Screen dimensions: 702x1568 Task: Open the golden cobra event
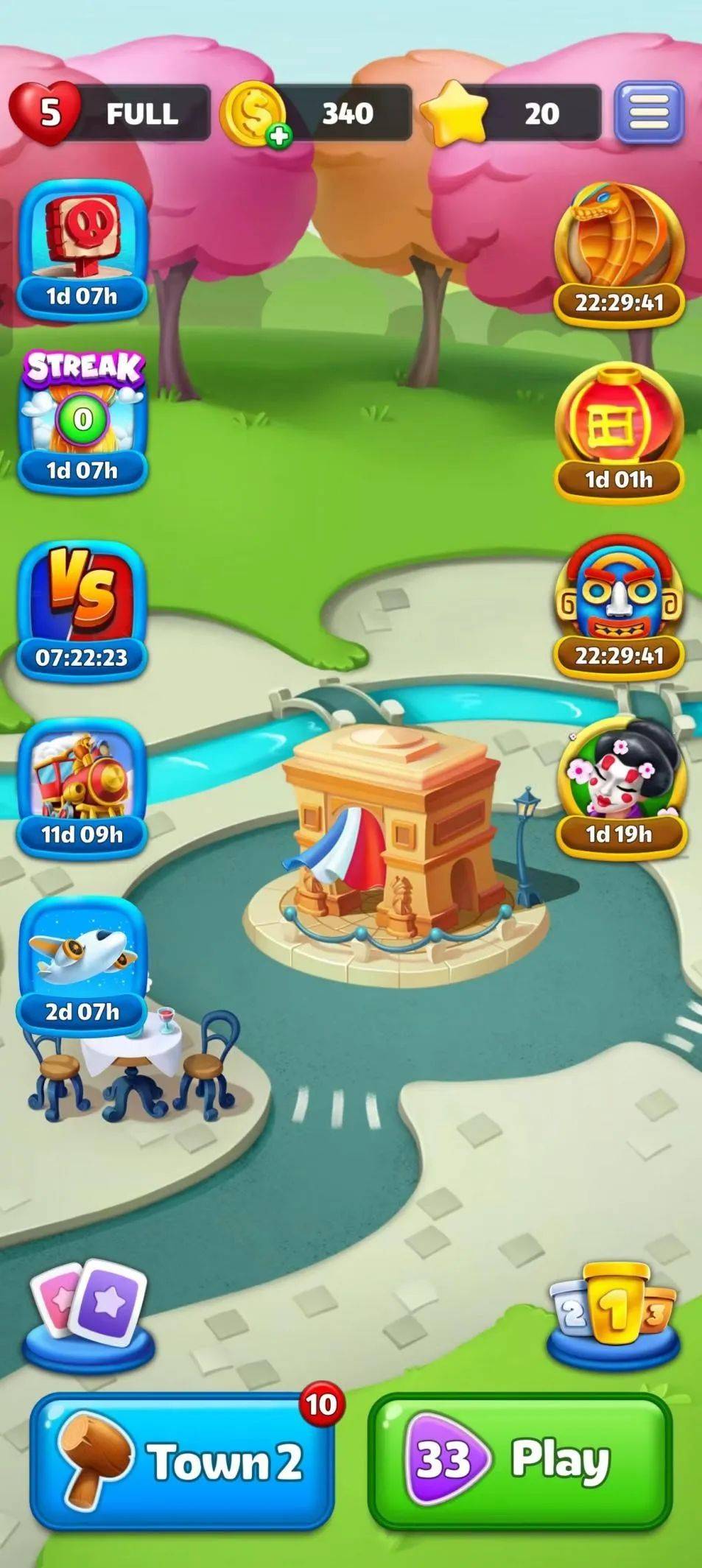pyautogui.click(x=619, y=252)
